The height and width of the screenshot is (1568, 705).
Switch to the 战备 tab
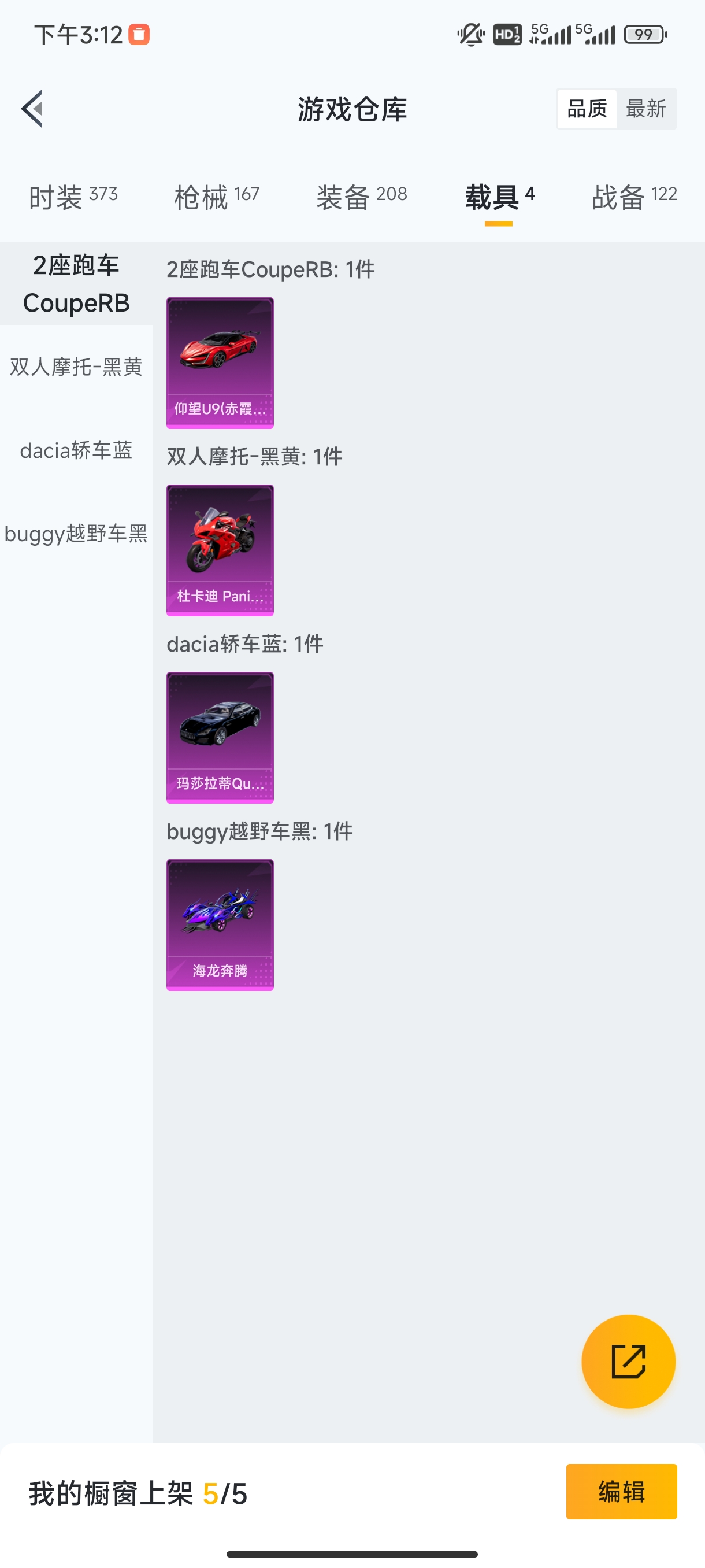[634, 197]
